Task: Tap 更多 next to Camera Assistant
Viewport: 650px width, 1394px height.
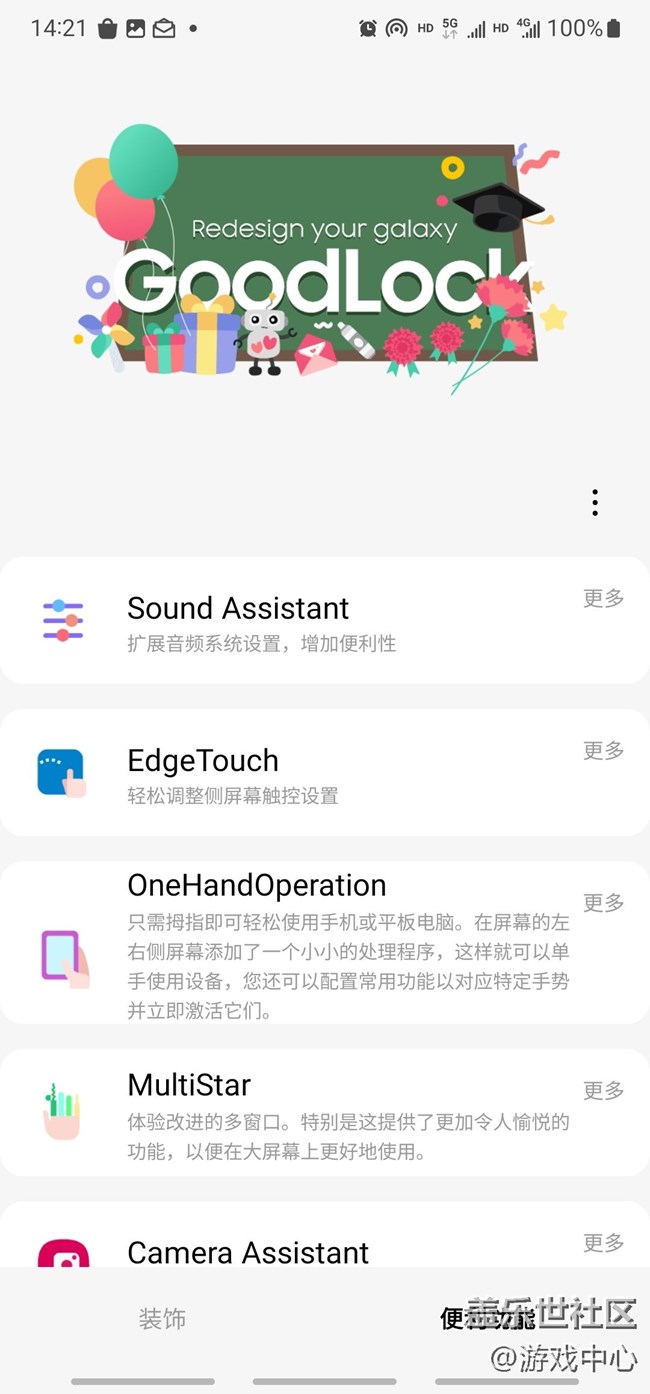Action: point(603,1242)
